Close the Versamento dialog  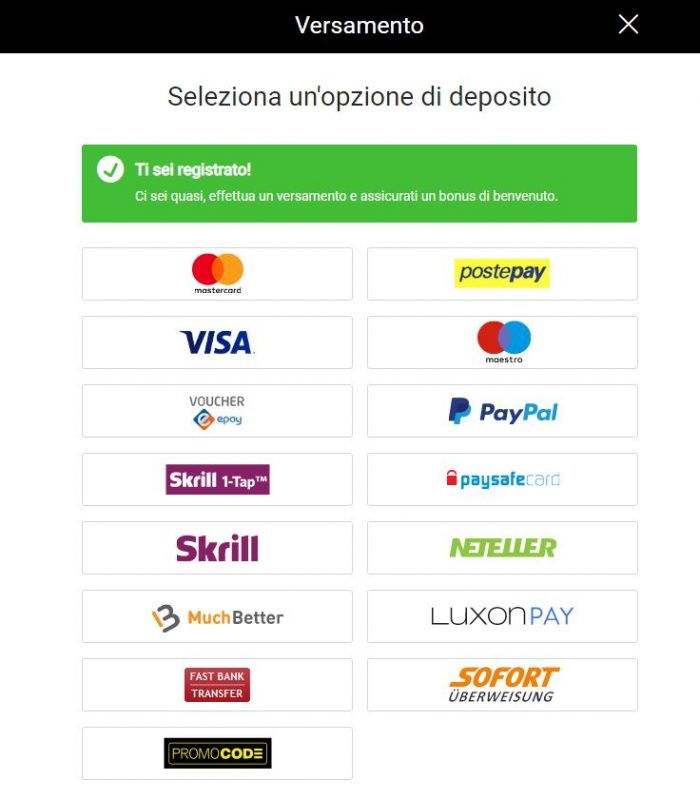point(628,25)
